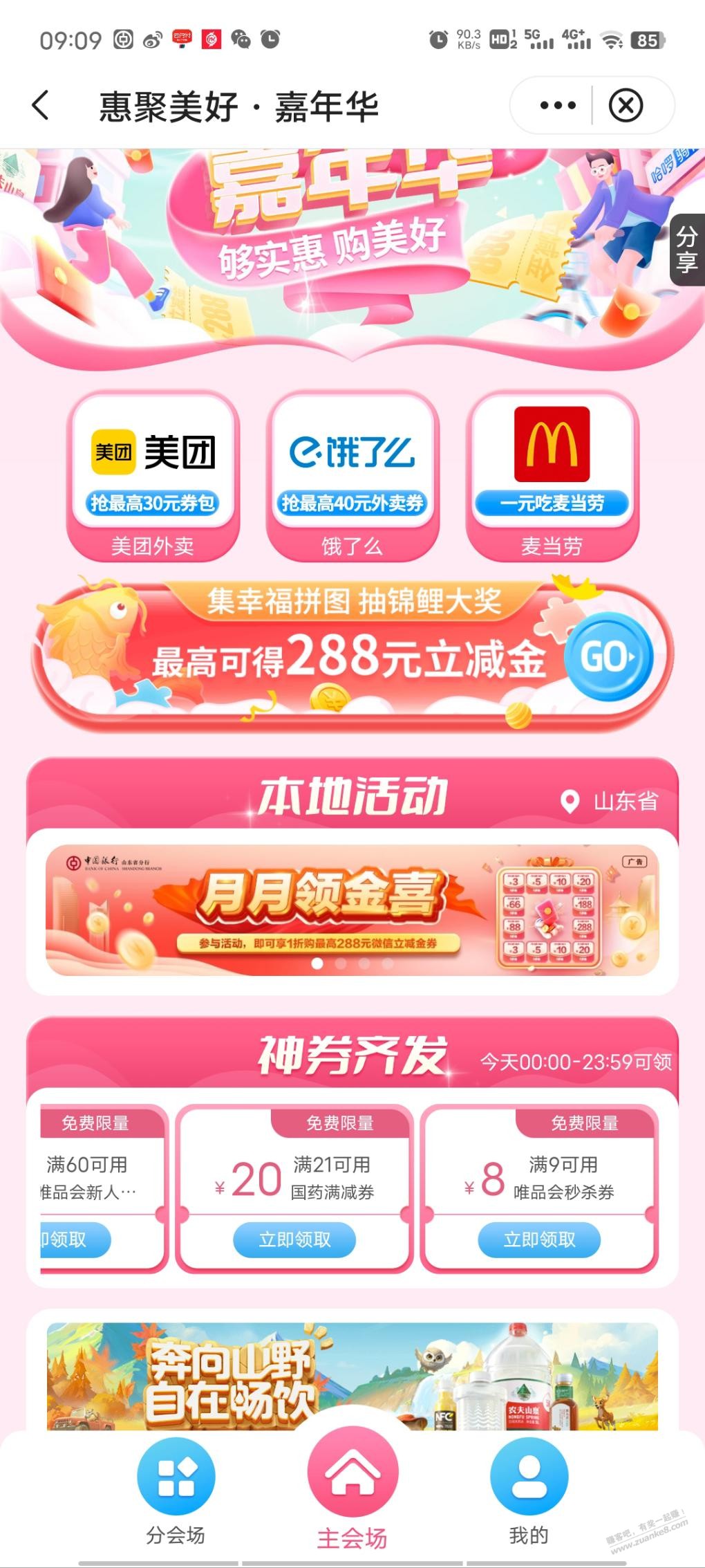This screenshot has width=705, height=1568.
Task: Open the 奔向山野自在畅饮 promo banner
Action: [x=352, y=1373]
